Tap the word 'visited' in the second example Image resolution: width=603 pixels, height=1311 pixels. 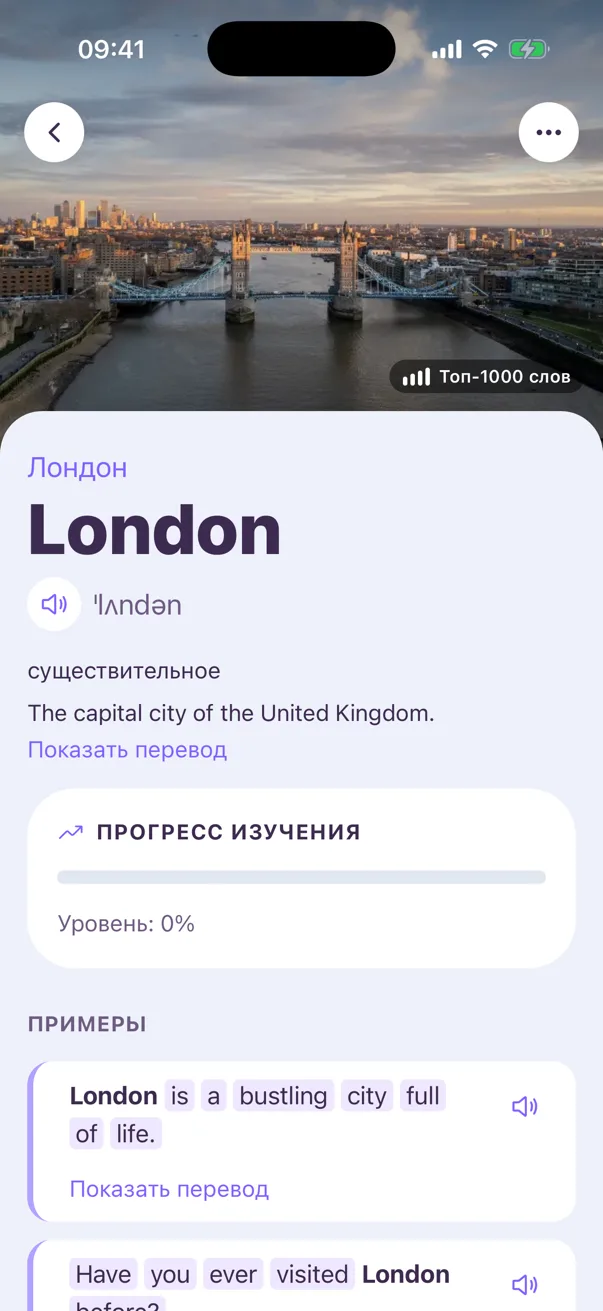click(312, 1274)
